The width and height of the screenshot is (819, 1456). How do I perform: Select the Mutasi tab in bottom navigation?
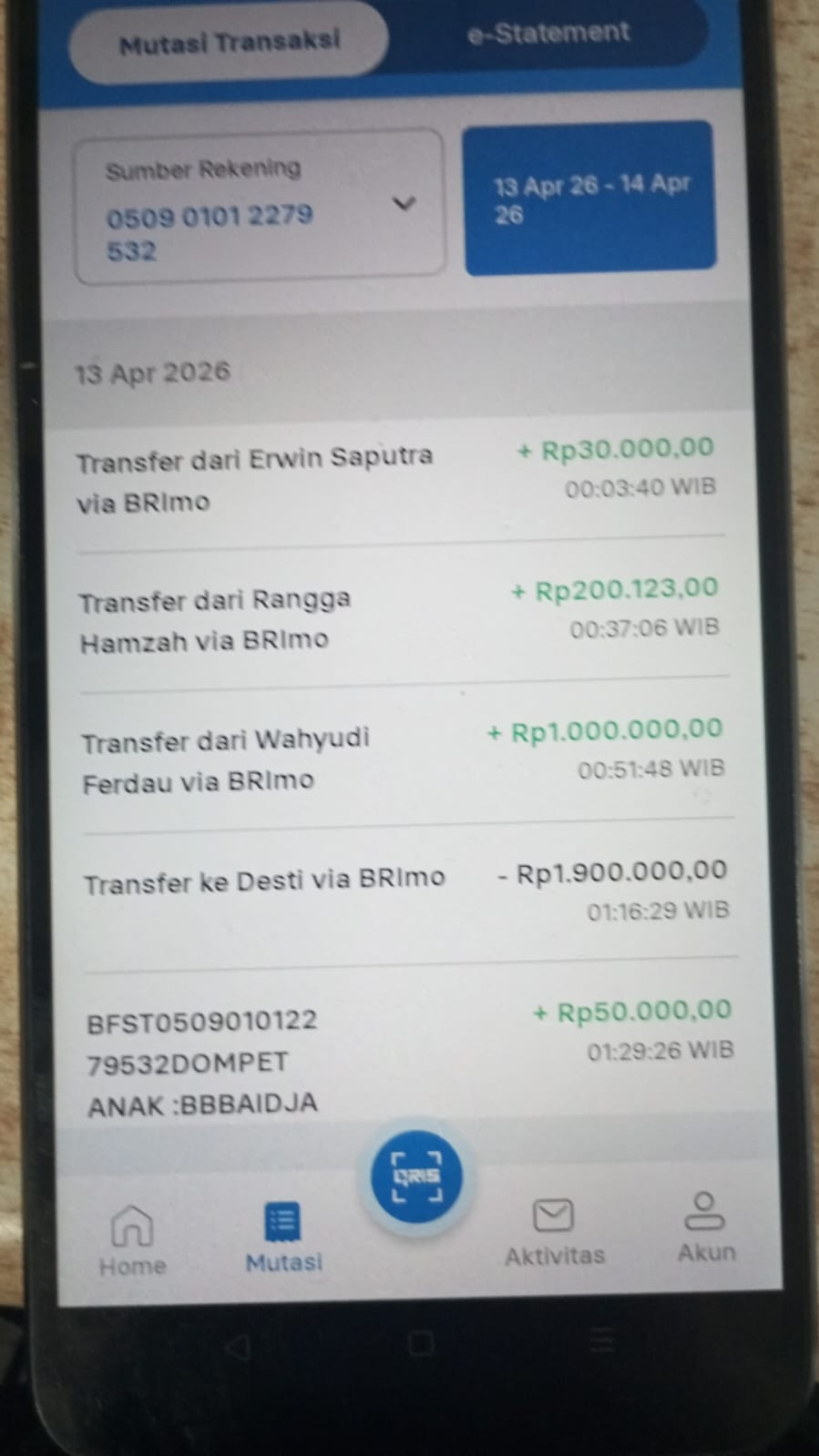(283, 1237)
